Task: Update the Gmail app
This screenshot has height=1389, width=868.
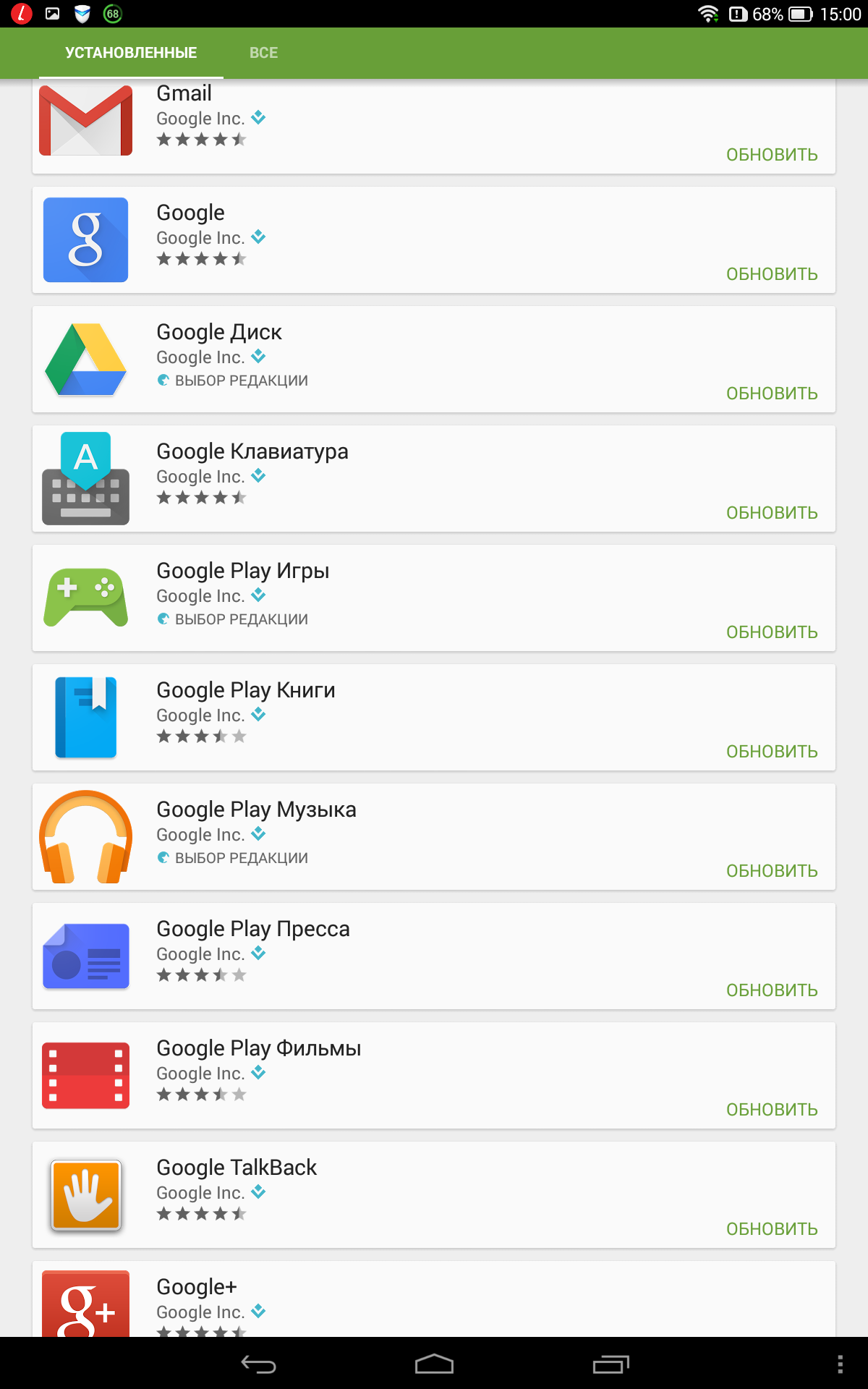Action: [771, 155]
